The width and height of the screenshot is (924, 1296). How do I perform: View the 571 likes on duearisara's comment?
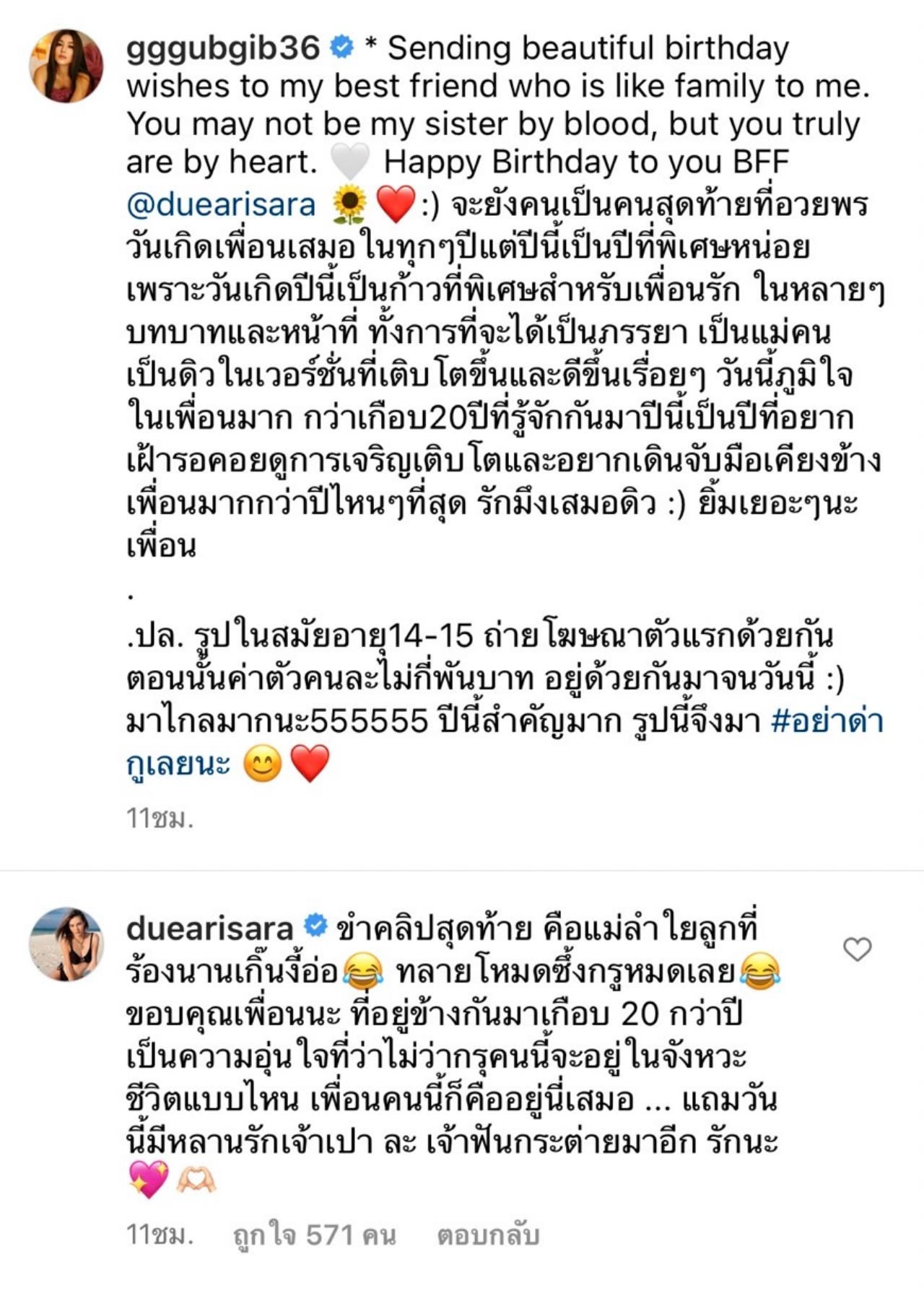(315, 1235)
